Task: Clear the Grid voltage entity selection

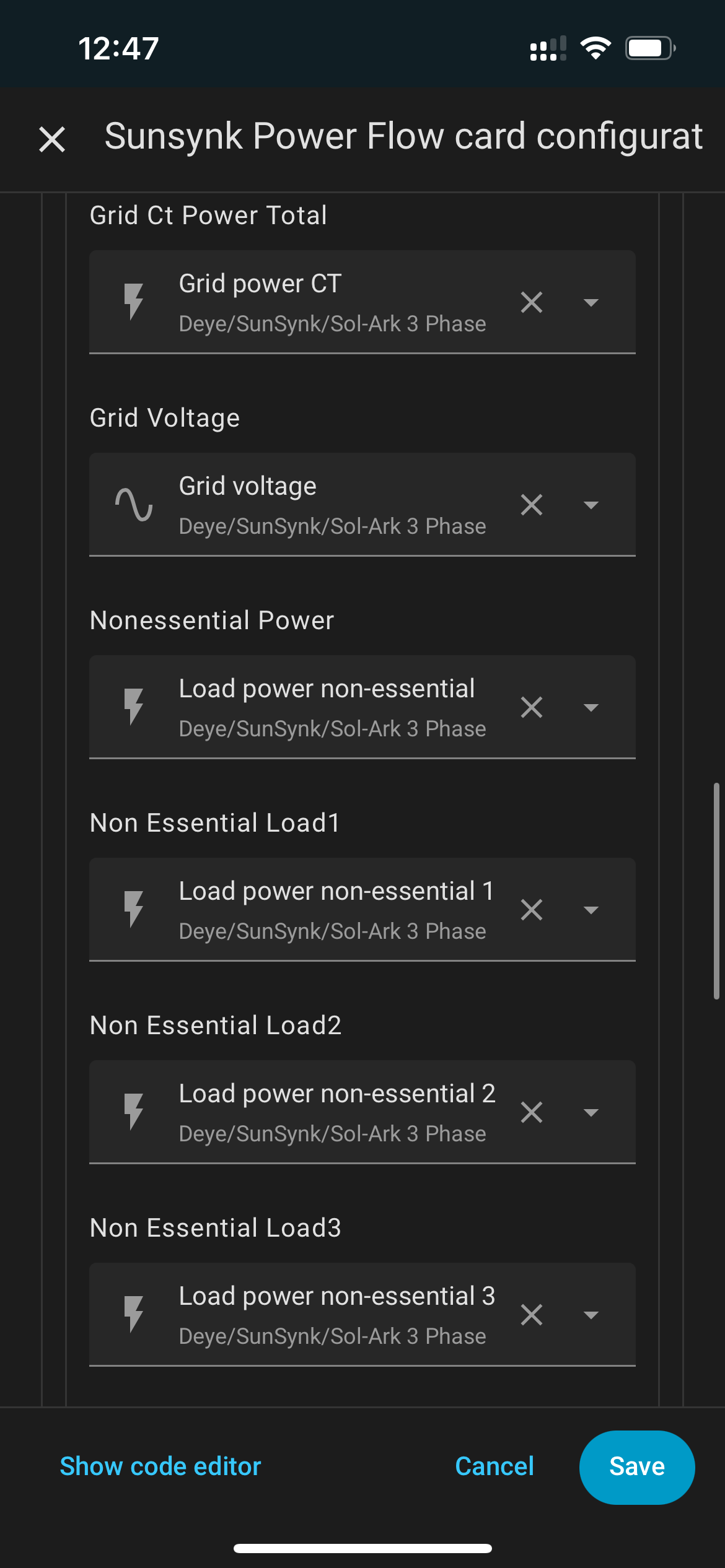Action: 532,505
